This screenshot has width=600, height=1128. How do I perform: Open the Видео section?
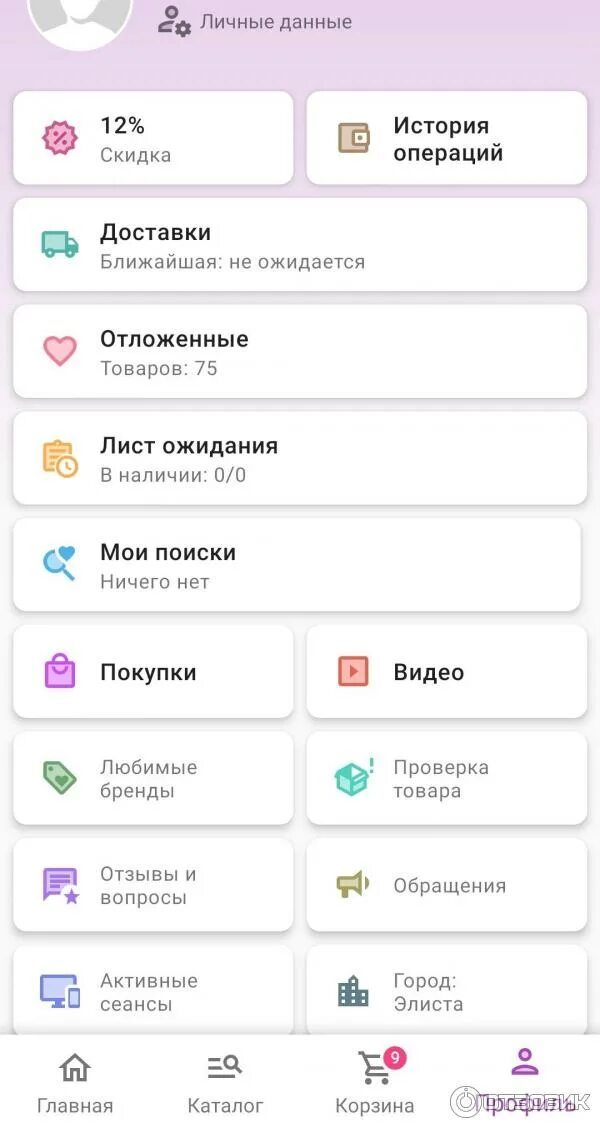click(x=446, y=672)
